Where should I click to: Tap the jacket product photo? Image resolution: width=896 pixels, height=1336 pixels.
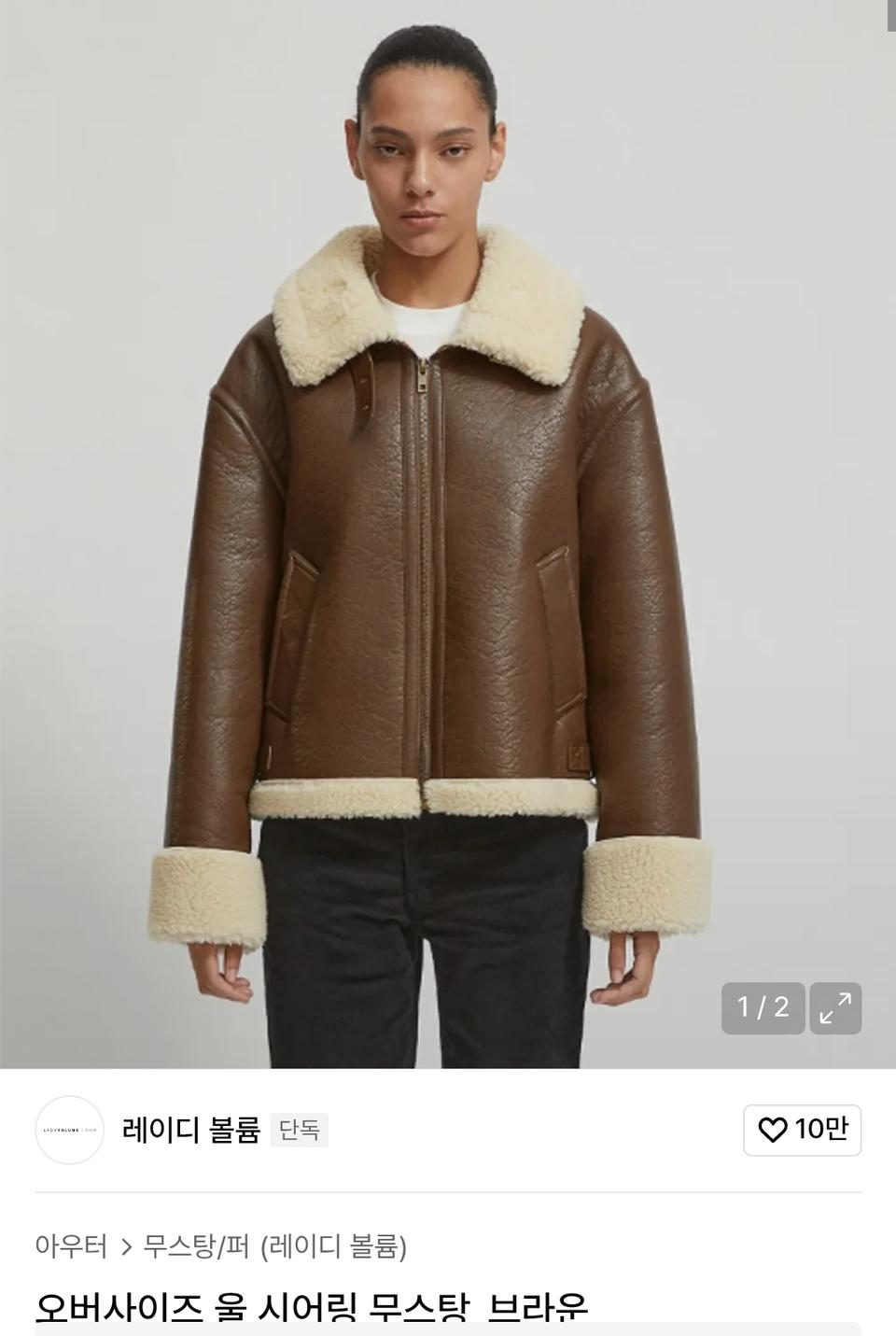coord(439,560)
